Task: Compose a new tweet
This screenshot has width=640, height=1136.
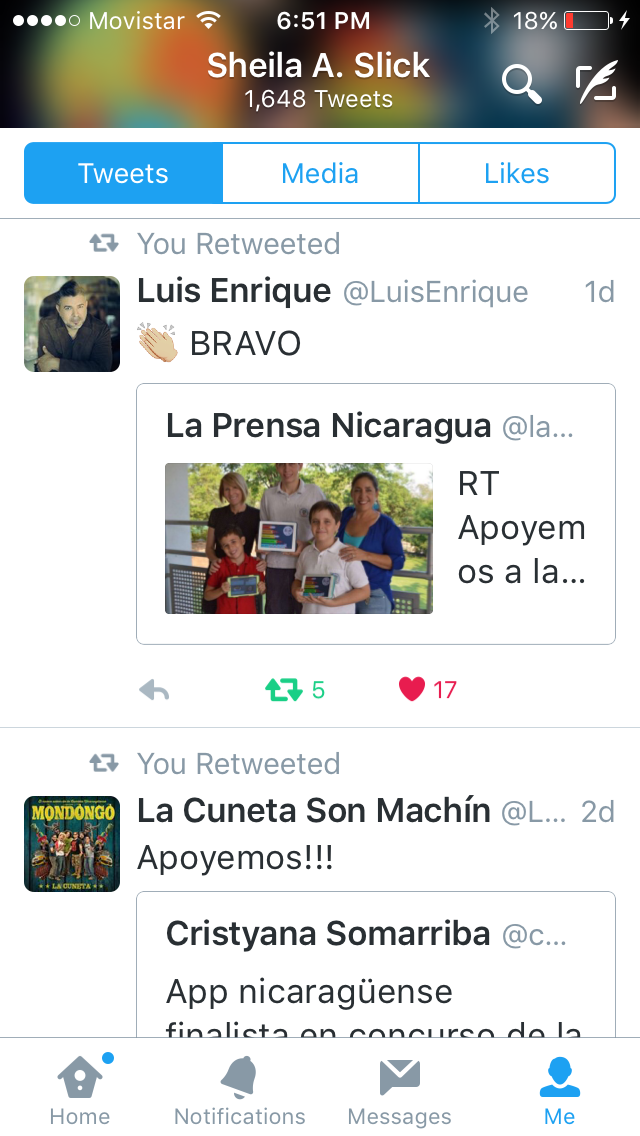Action: coord(596,82)
